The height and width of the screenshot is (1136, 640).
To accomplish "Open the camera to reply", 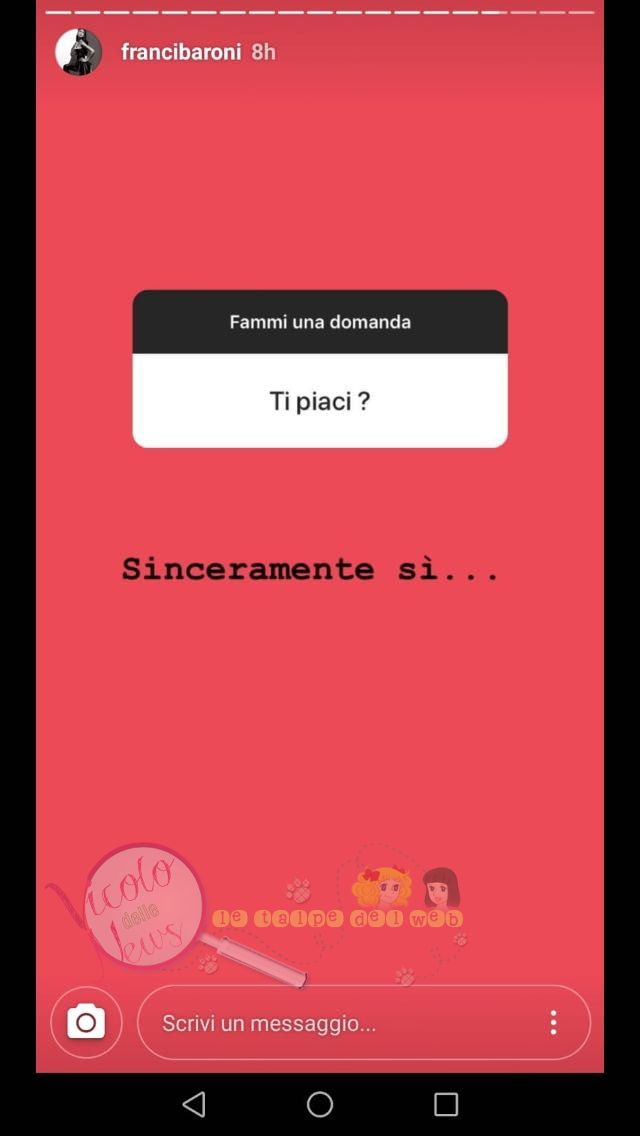I will point(86,1022).
